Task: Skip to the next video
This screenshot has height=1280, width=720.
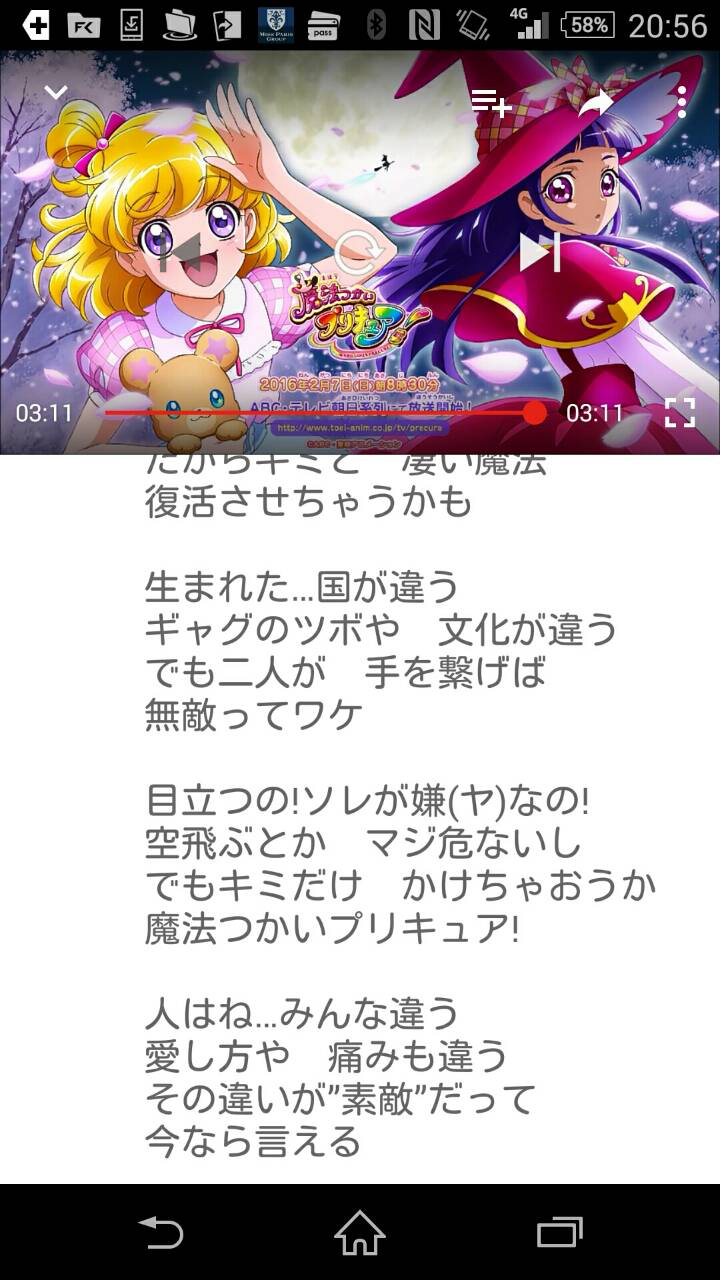Action: 540,252
